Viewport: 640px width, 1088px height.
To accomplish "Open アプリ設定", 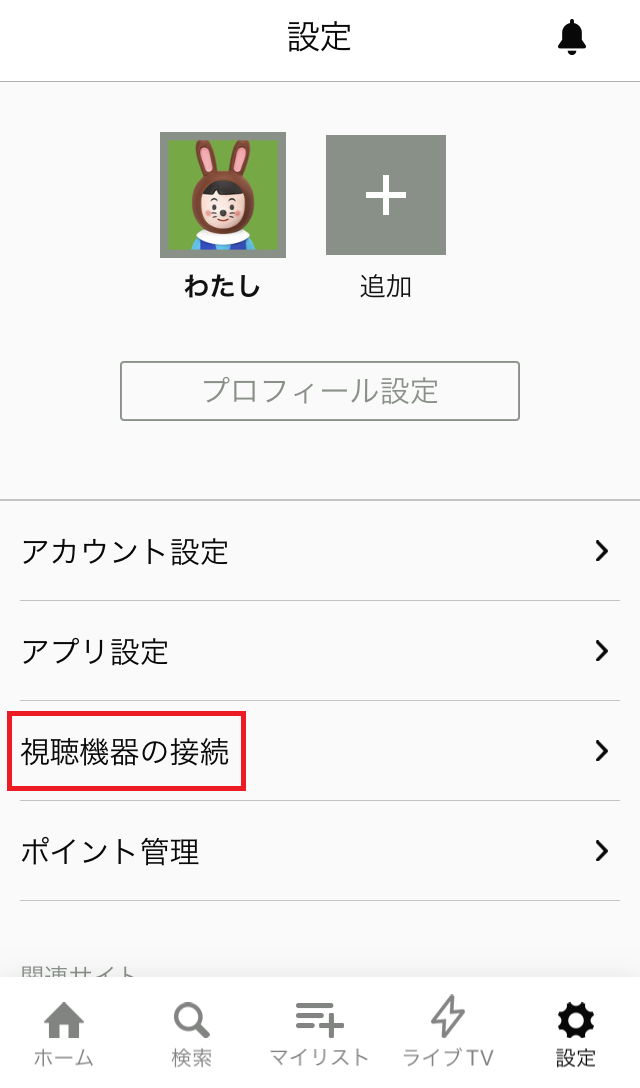I will point(320,651).
